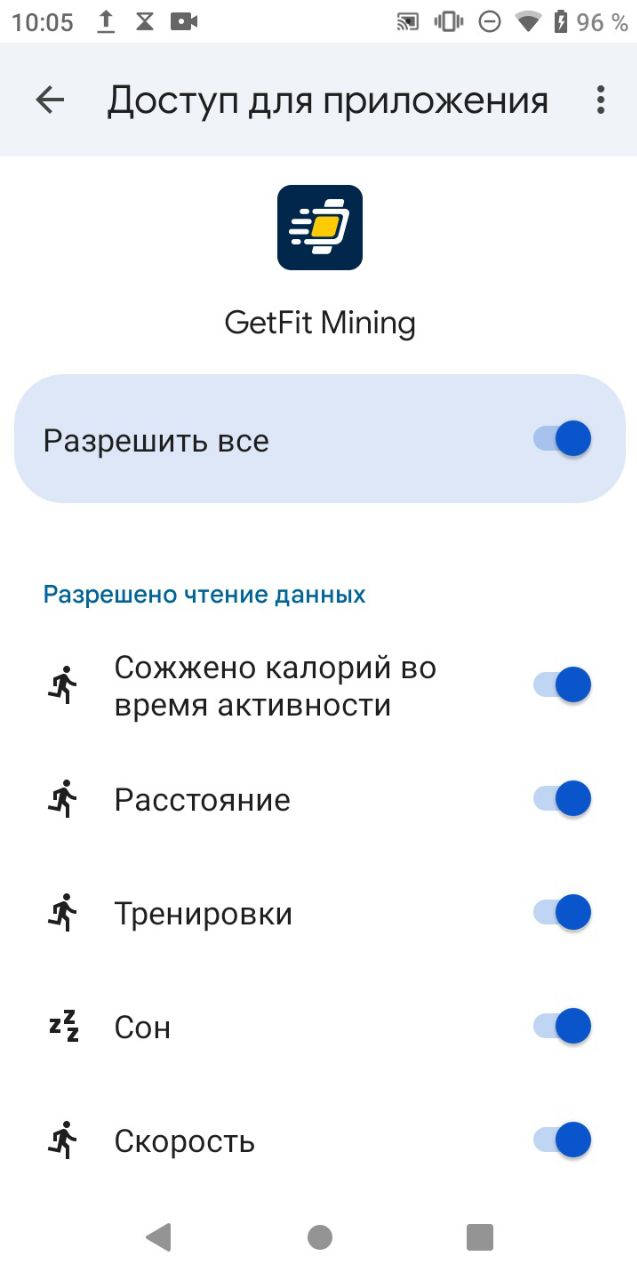Turn off the Разрешить все switch
Viewport: 637px width, 1271px height.
click(562, 439)
